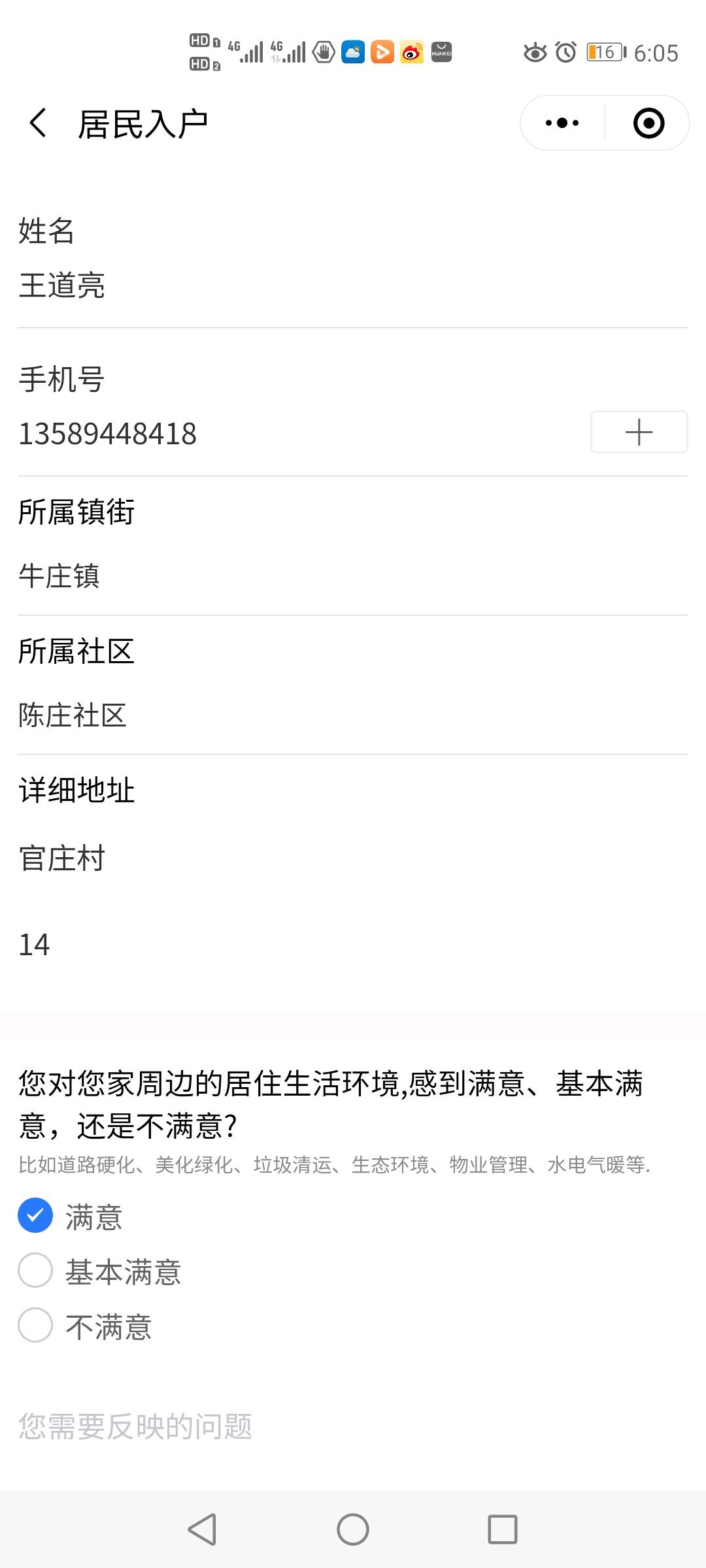Select the 满意 option

71,1216
